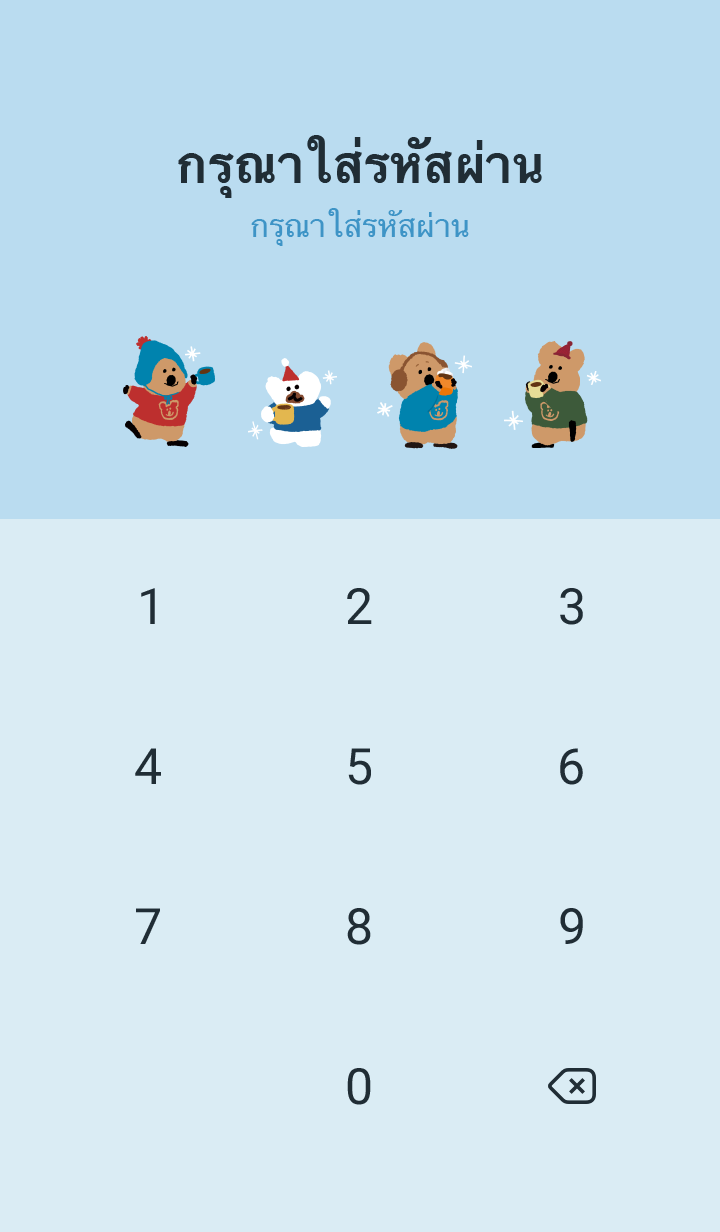The image size is (720, 1232).
Task: Tap the number 2 key
Action: click(x=359, y=607)
